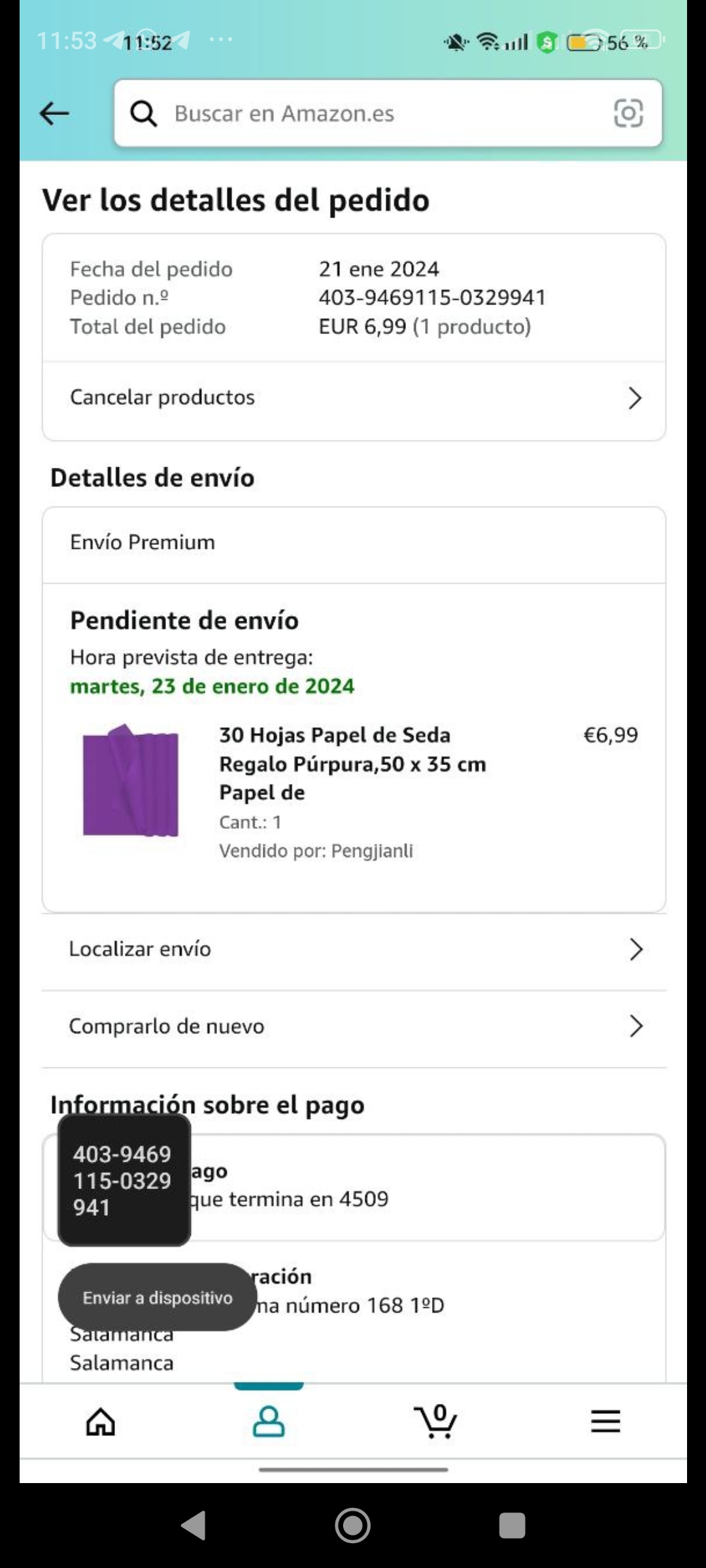Tap the system back button
Screen dimensions: 706x1568
(194, 1526)
